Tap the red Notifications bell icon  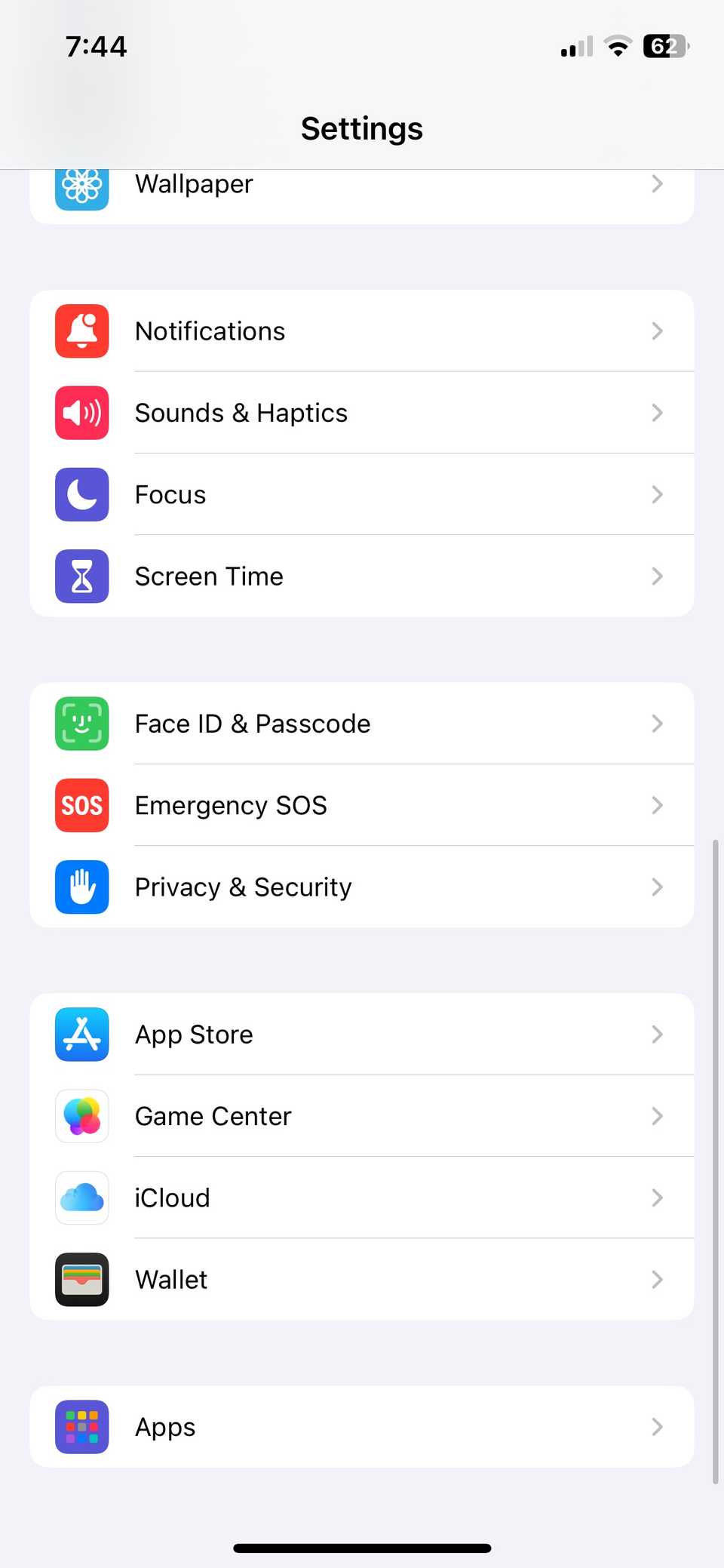81,331
